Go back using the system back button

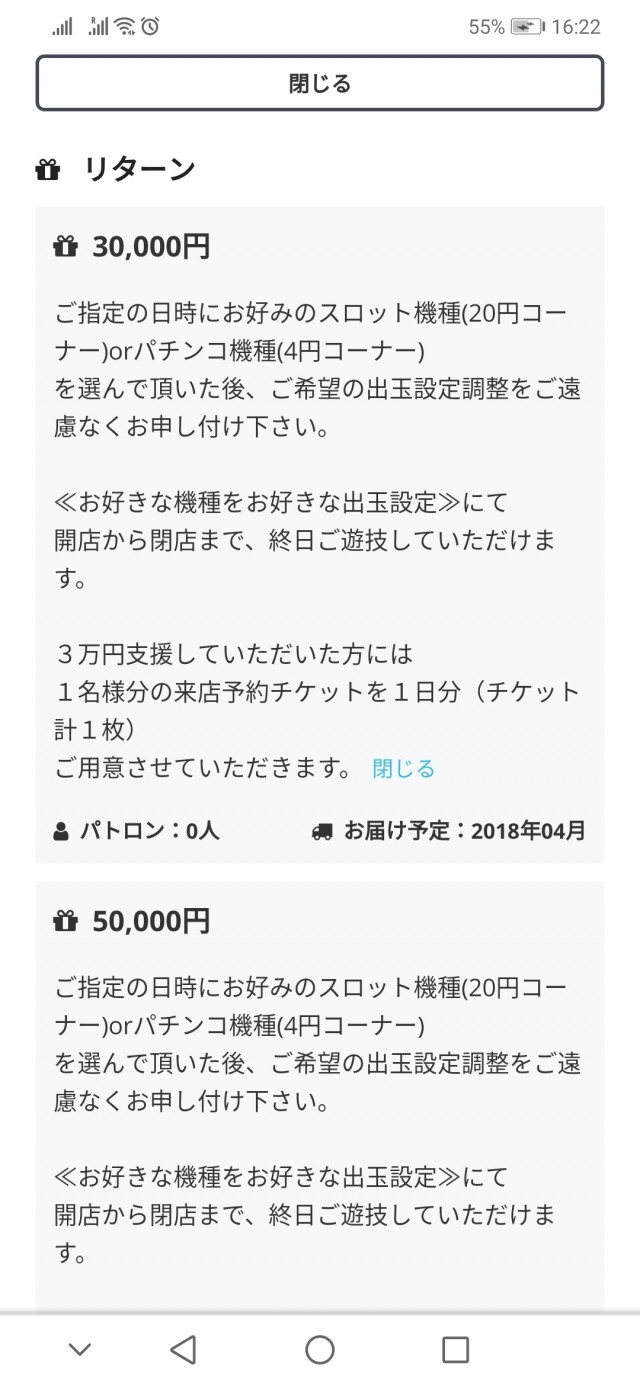183,1350
